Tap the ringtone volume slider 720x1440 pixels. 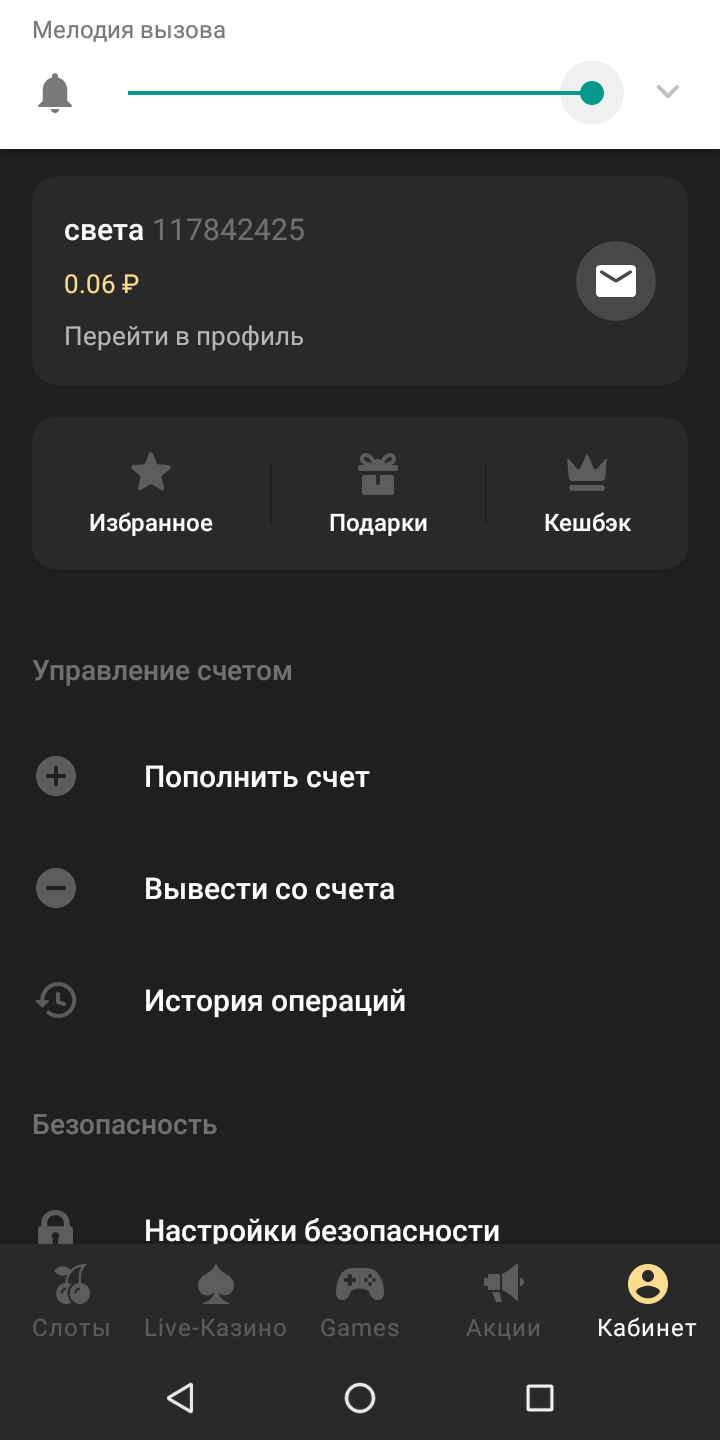point(360,93)
